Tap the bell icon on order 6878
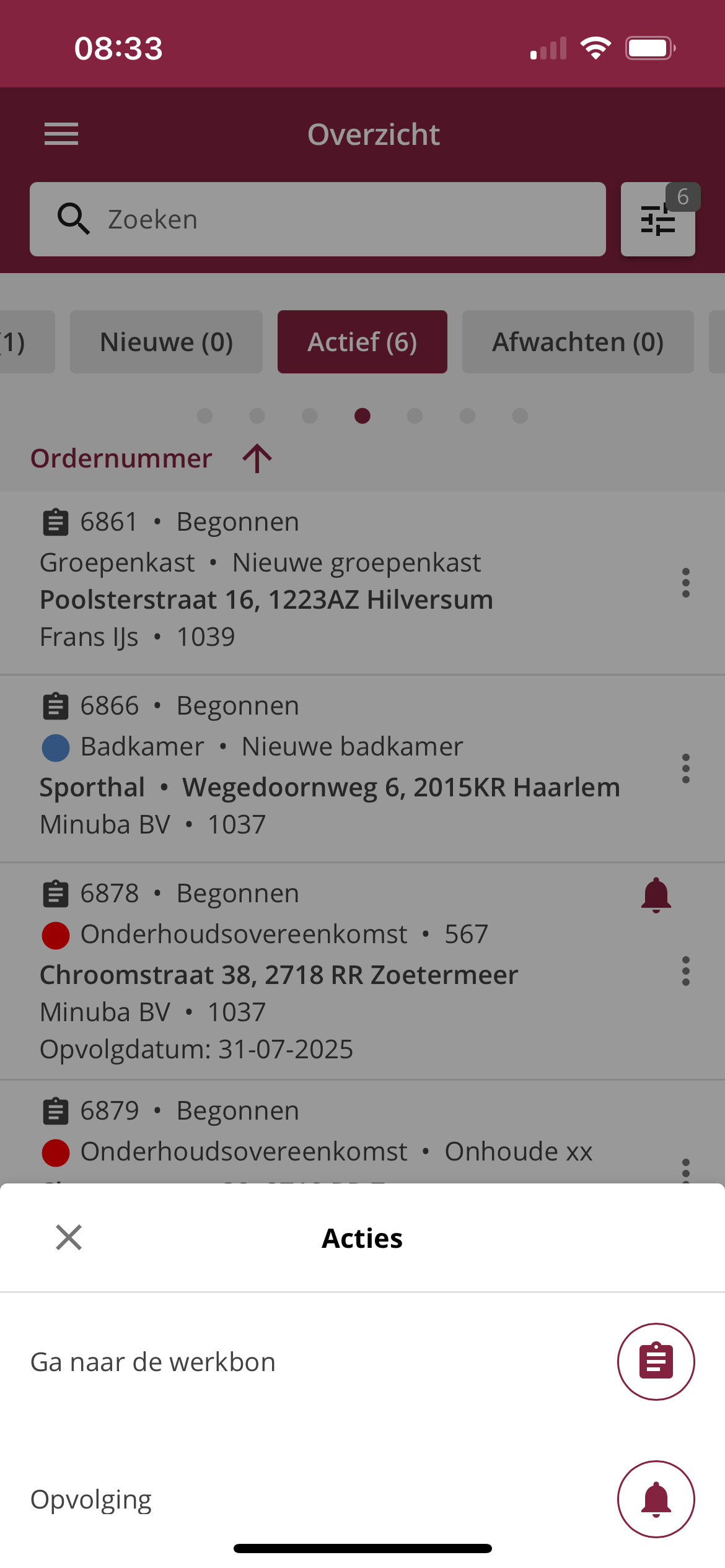Image resolution: width=725 pixels, height=1568 pixels. point(656,895)
